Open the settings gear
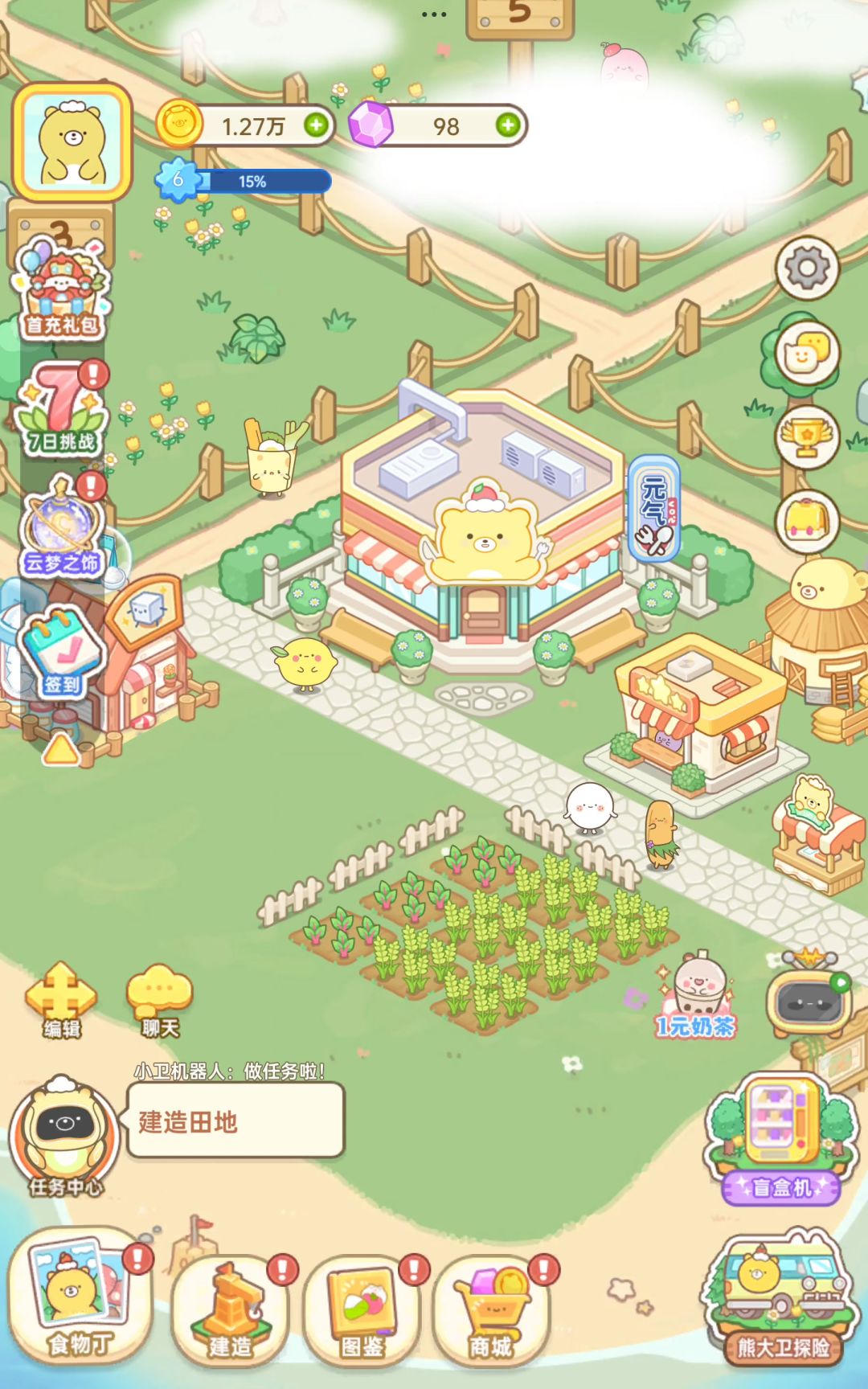868x1389 pixels. pyautogui.click(x=807, y=268)
